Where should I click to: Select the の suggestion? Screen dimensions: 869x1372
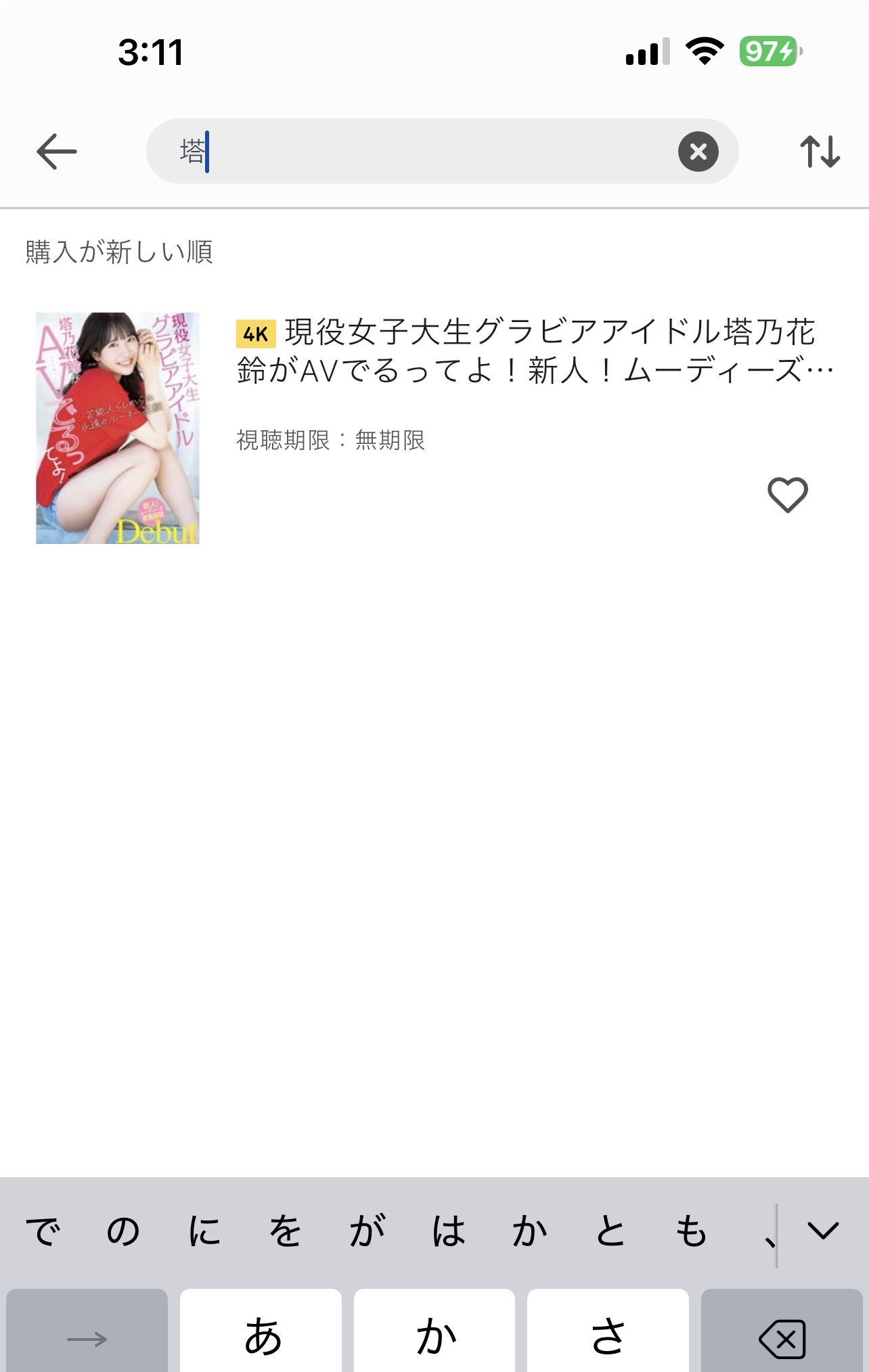(x=123, y=1231)
